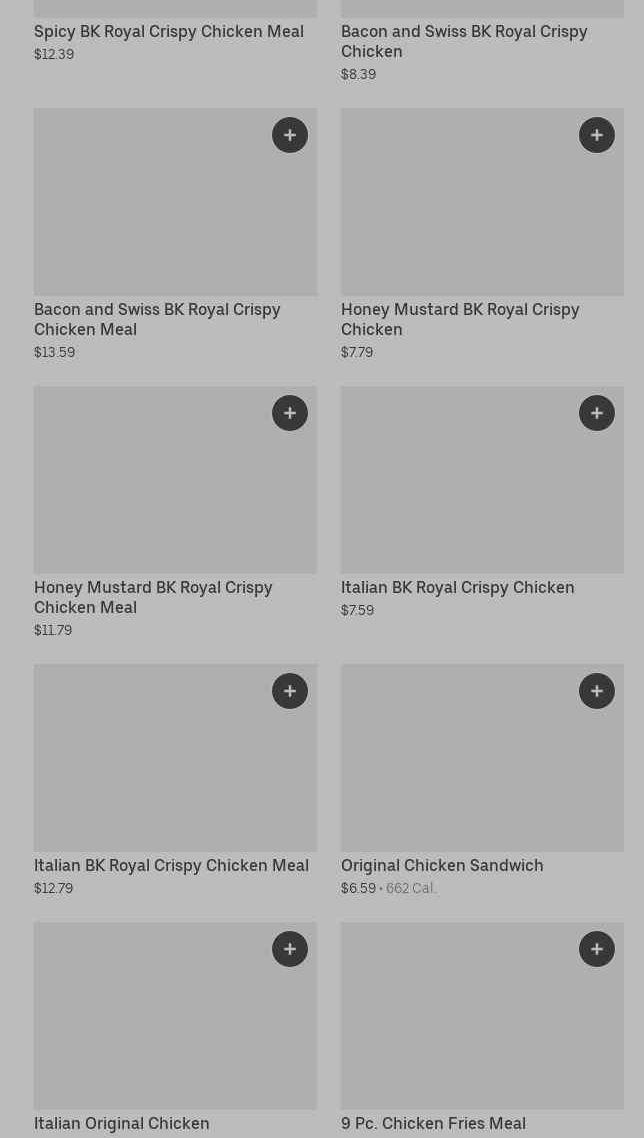The image size is (644, 1138).
Task: View Original Chicken Sandwich details
Action: [442, 865]
